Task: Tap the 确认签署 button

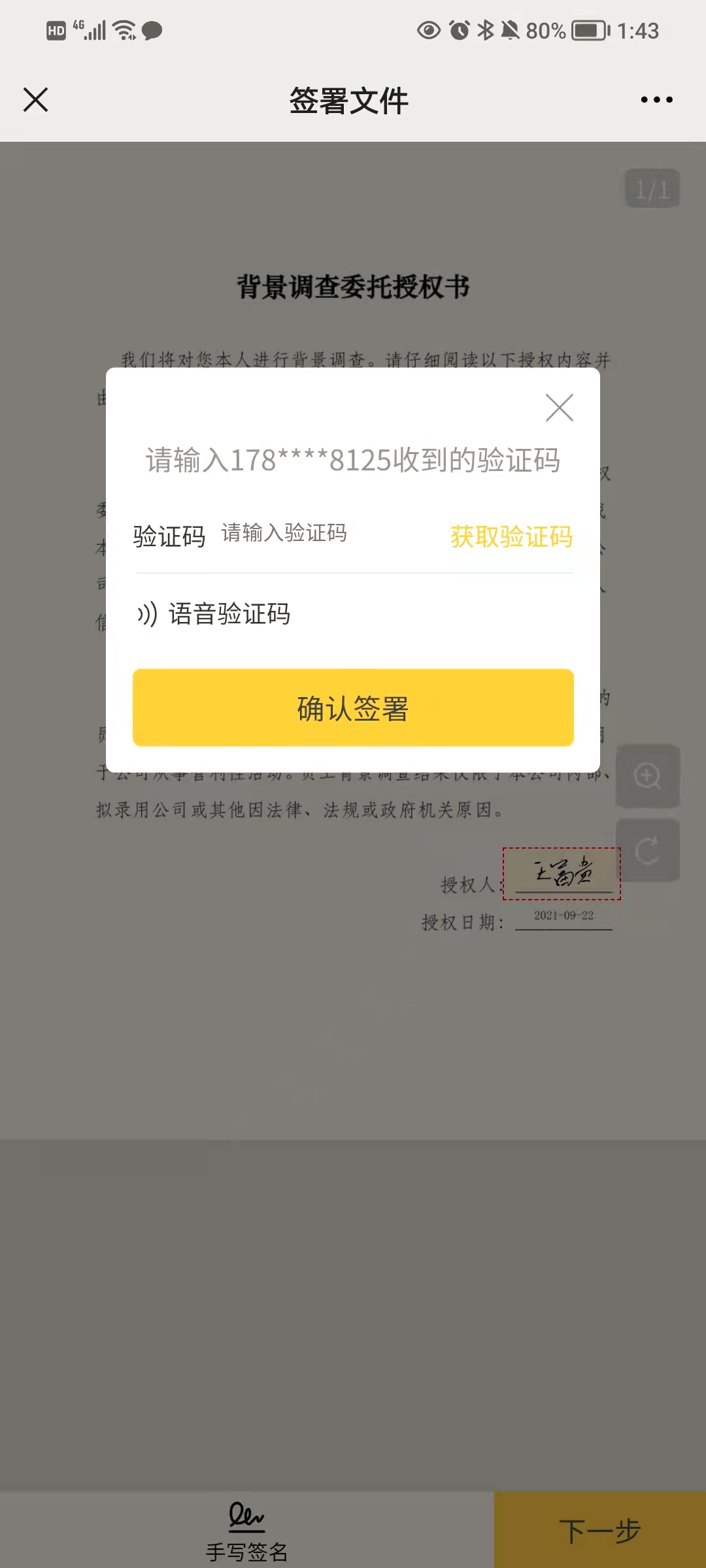Action: click(x=353, y=708)
